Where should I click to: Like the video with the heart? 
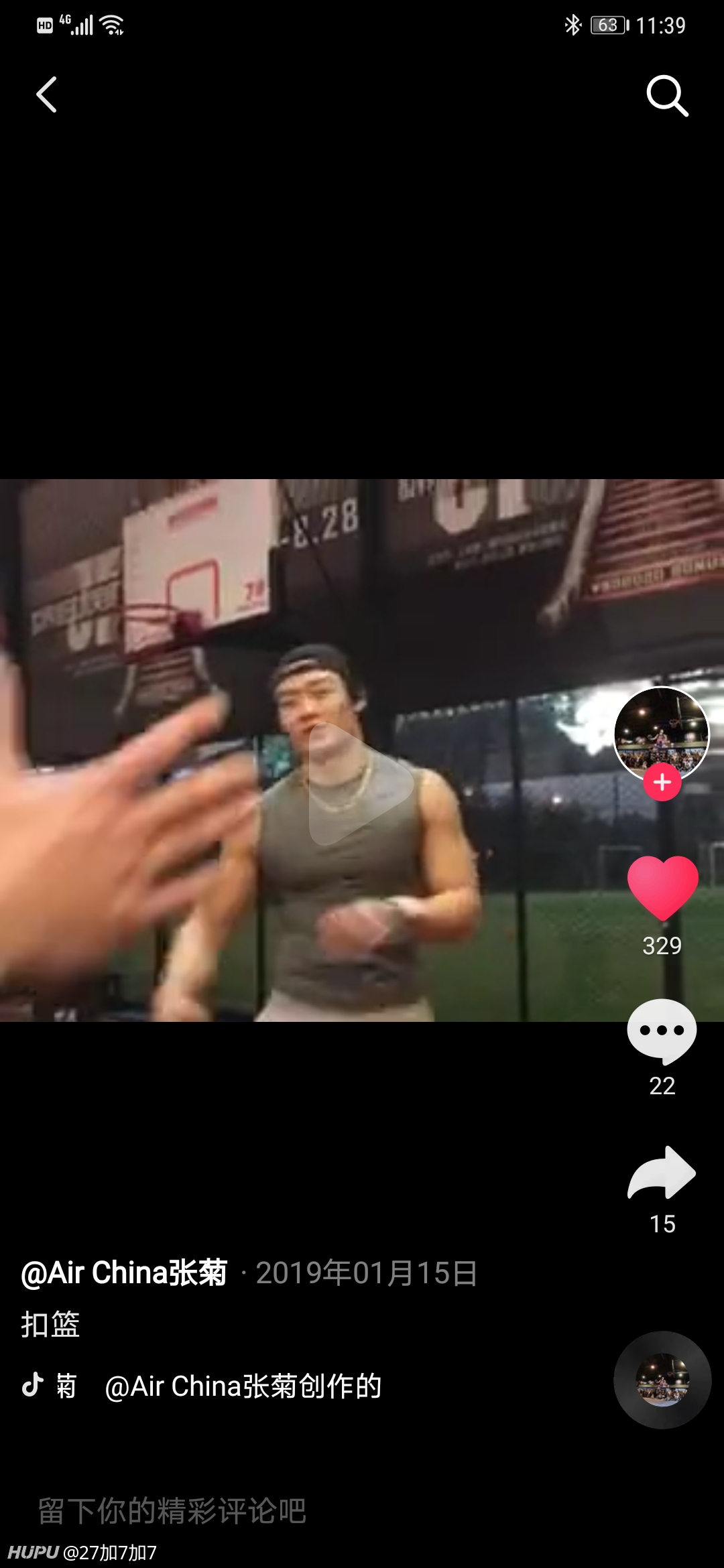[662, 888]
